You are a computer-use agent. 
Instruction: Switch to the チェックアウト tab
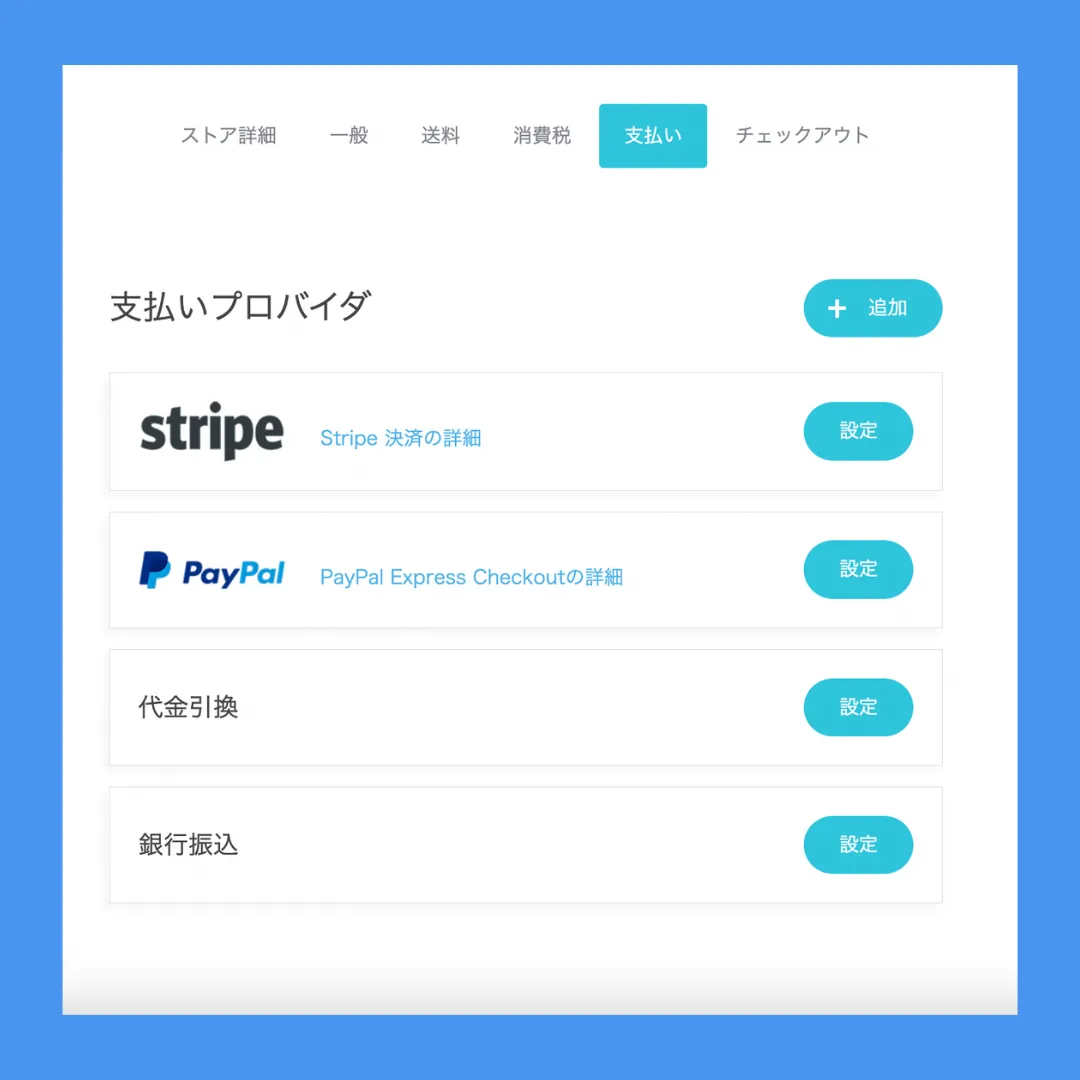pyautogui.click(x=802, y=136)
